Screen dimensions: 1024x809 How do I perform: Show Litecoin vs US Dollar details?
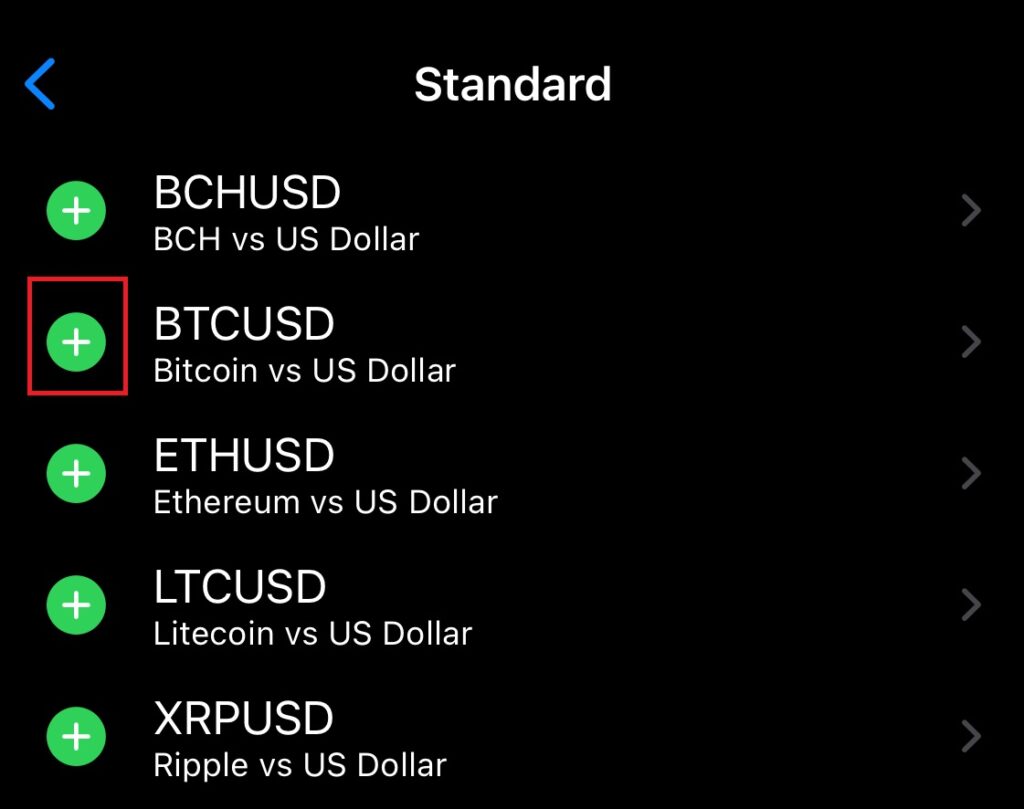[x=969, y=605]
